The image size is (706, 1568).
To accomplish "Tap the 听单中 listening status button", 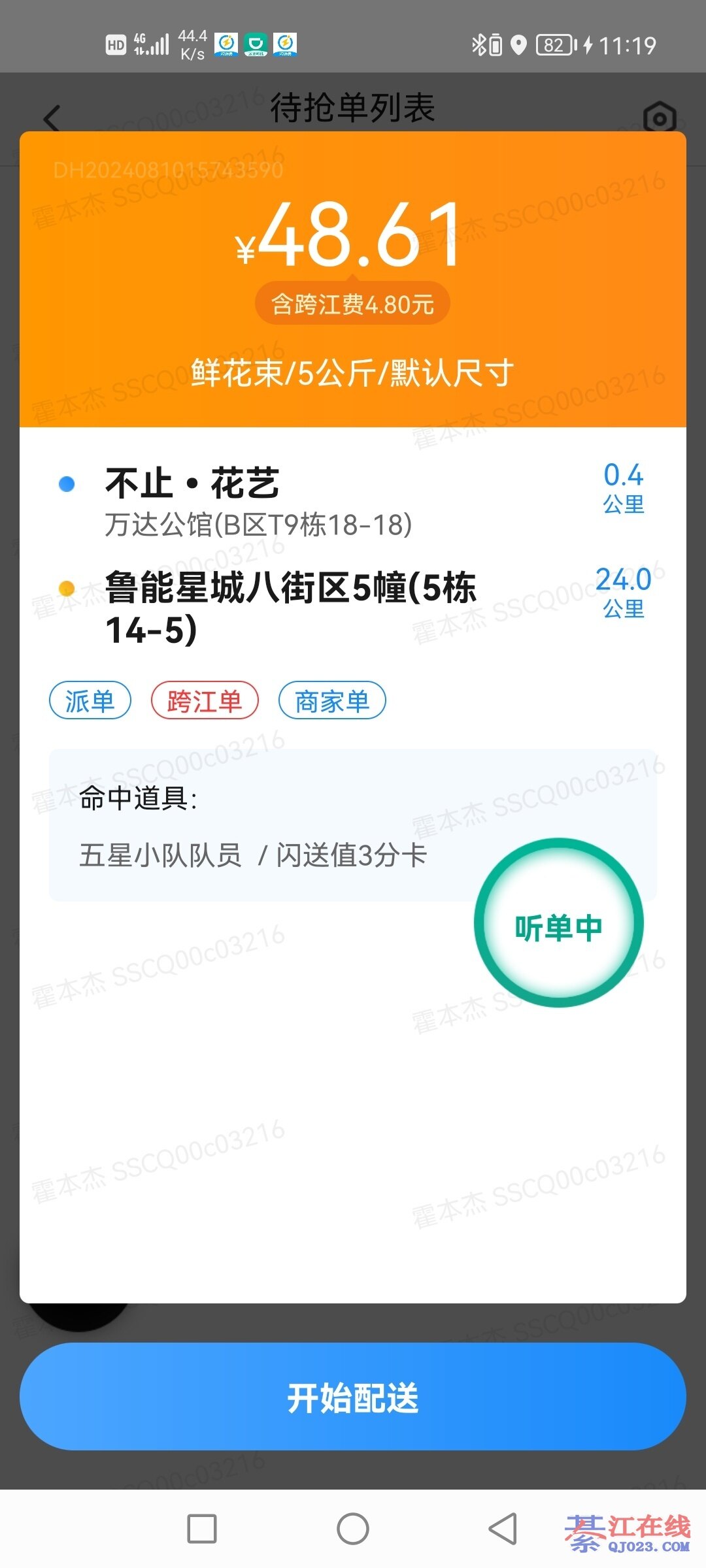I will (x=558, y=923).
